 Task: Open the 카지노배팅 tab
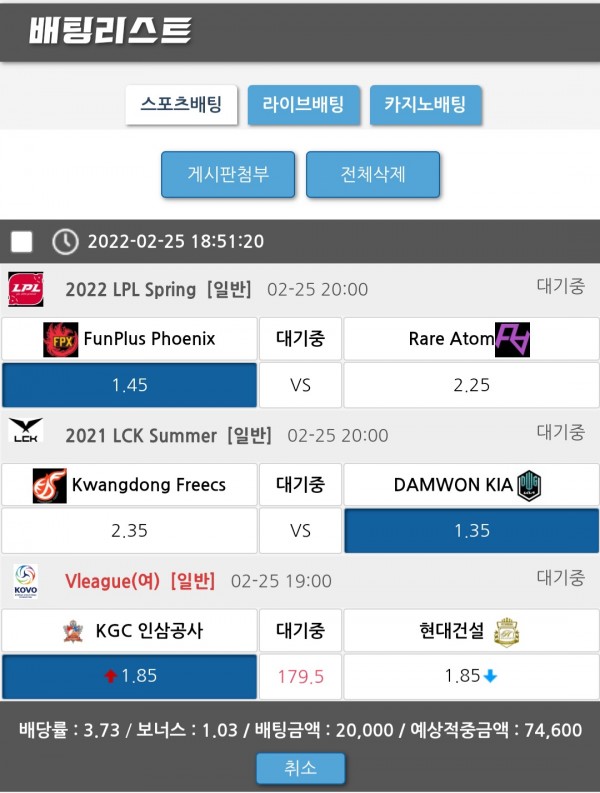click(x=426, y=105)
